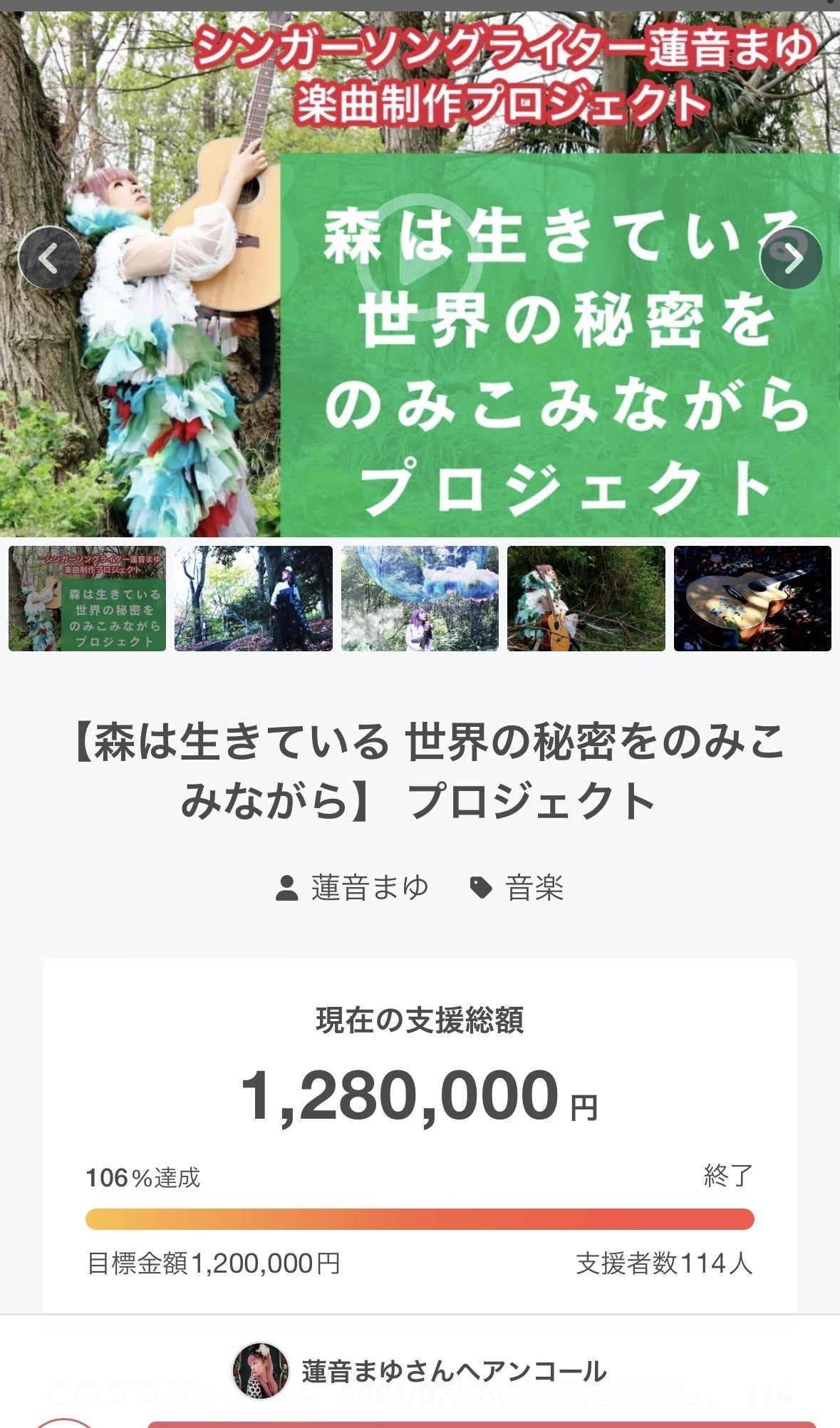Image resolution: width=840 pixels, height=1428 pixels.
Task: Select the thumbnail of woman in dark dress
Action: (253, 599)
